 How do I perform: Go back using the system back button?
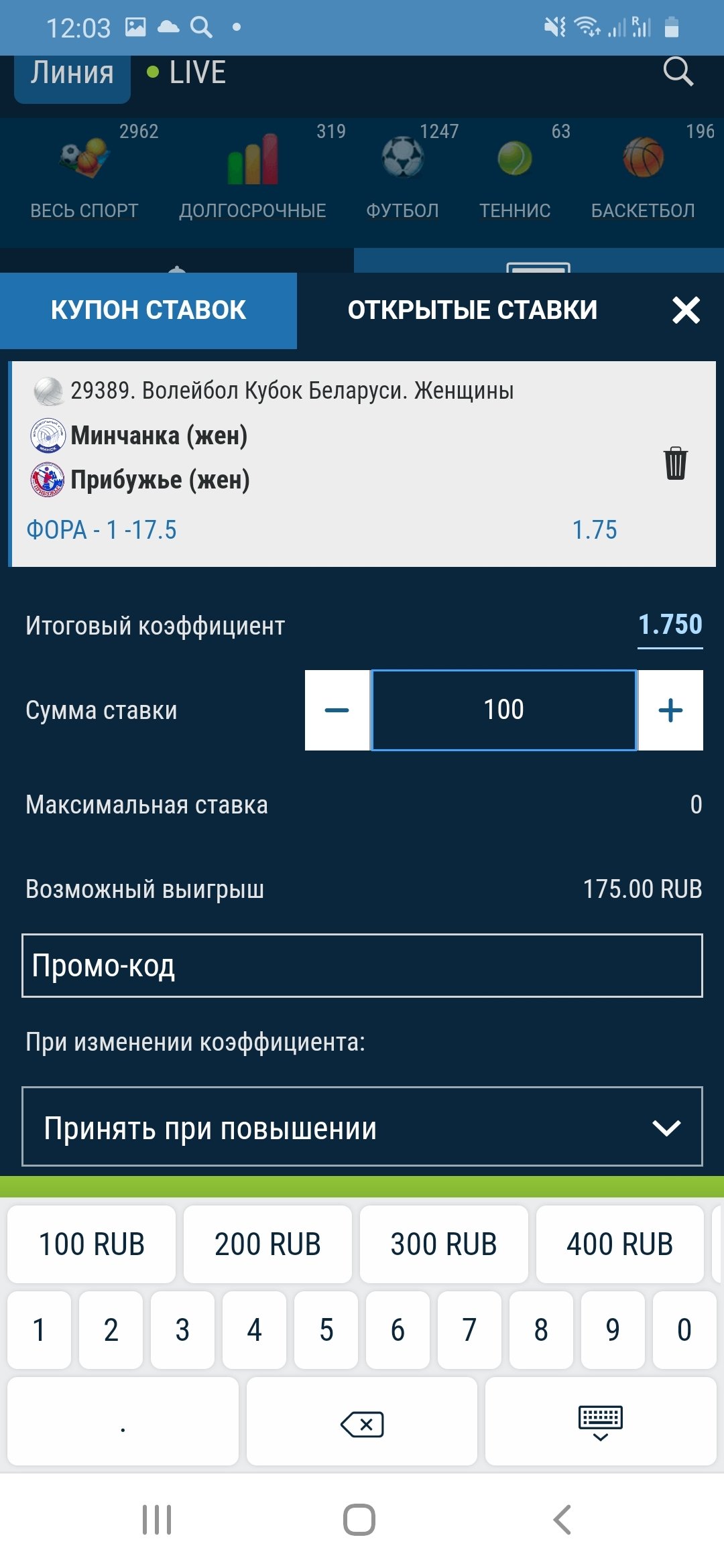[562, 1520]
